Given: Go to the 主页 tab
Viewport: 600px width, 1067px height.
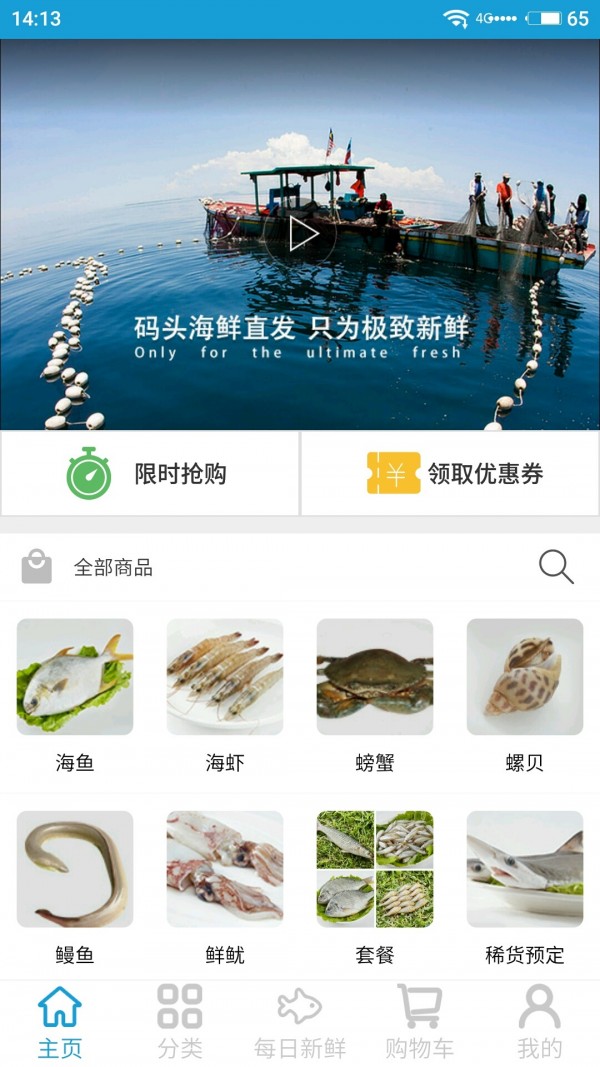Looking at the screenshot, I should 60,1022.
